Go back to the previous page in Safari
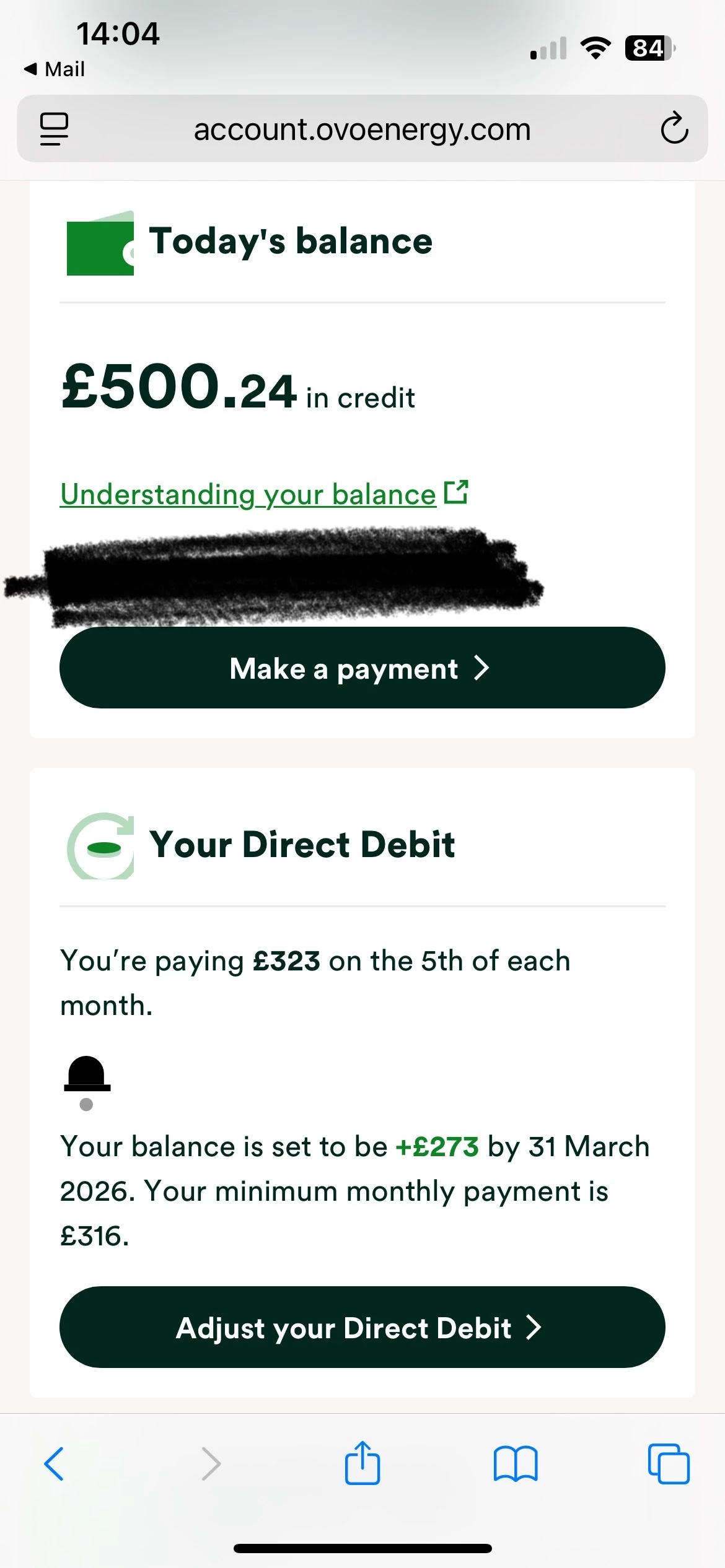Image resolution: width=725 pixels, height=1568 pixels. click(55, 1464)
